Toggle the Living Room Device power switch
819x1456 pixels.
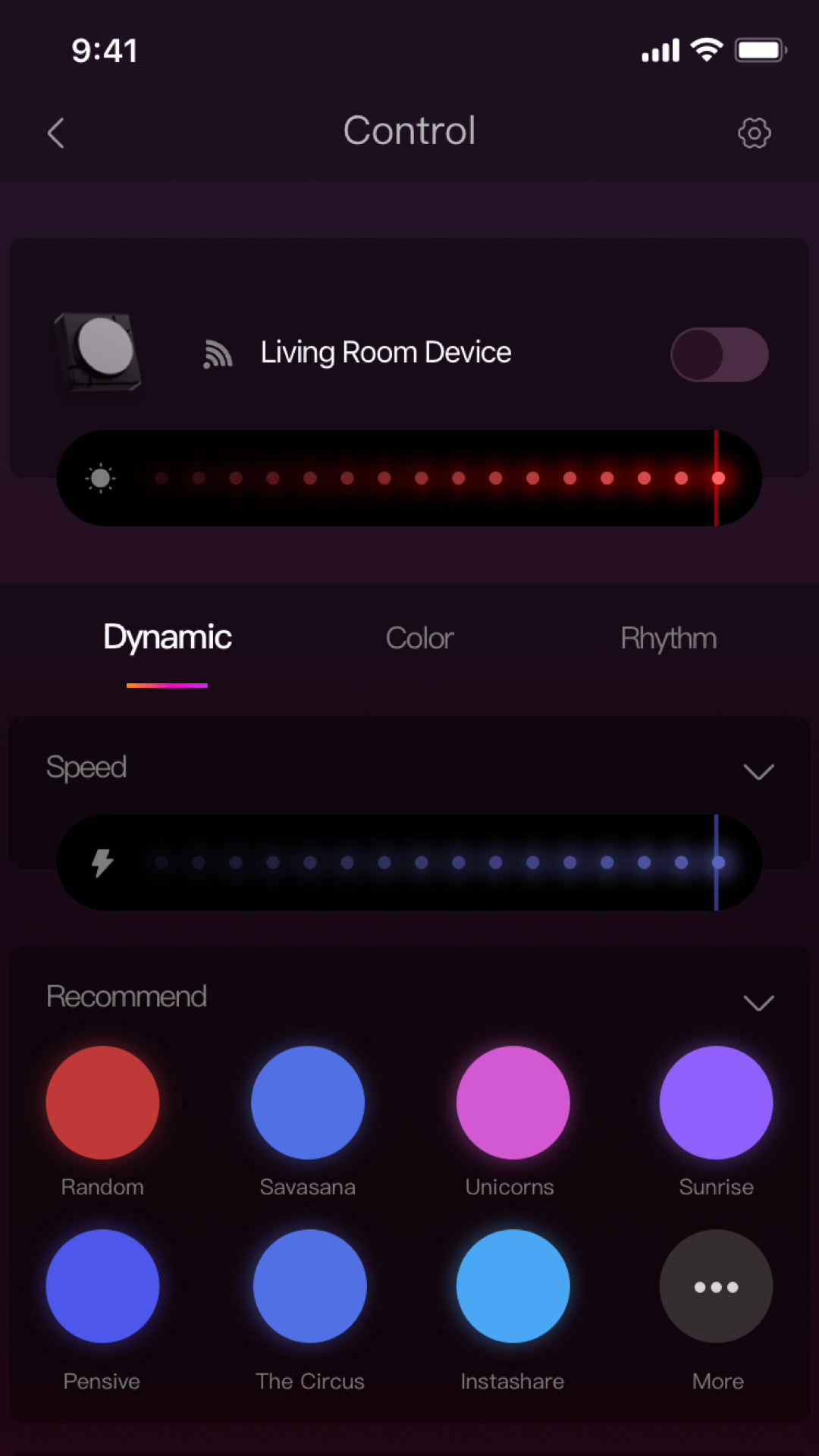pos(719,354)
